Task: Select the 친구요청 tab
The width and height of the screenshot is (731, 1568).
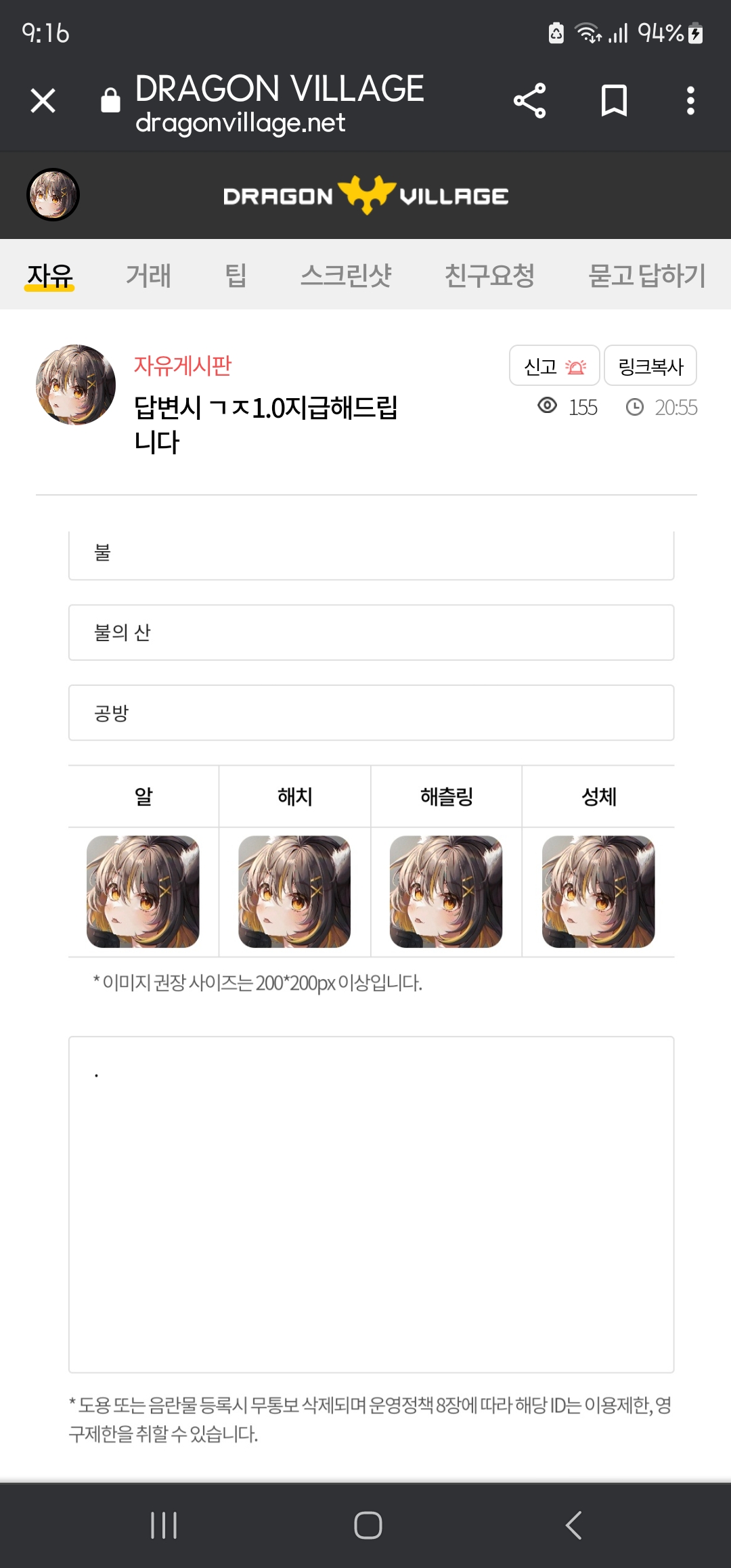Action: click(x=489, y=276)
